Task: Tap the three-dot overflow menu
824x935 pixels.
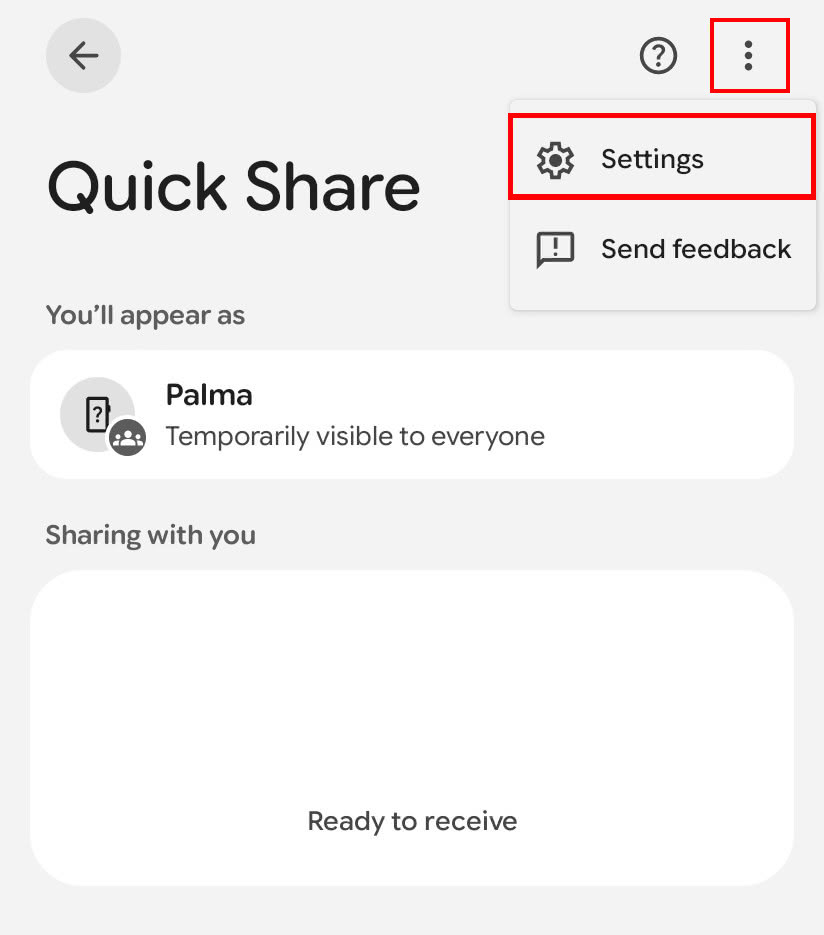Action: click(749, 56)
